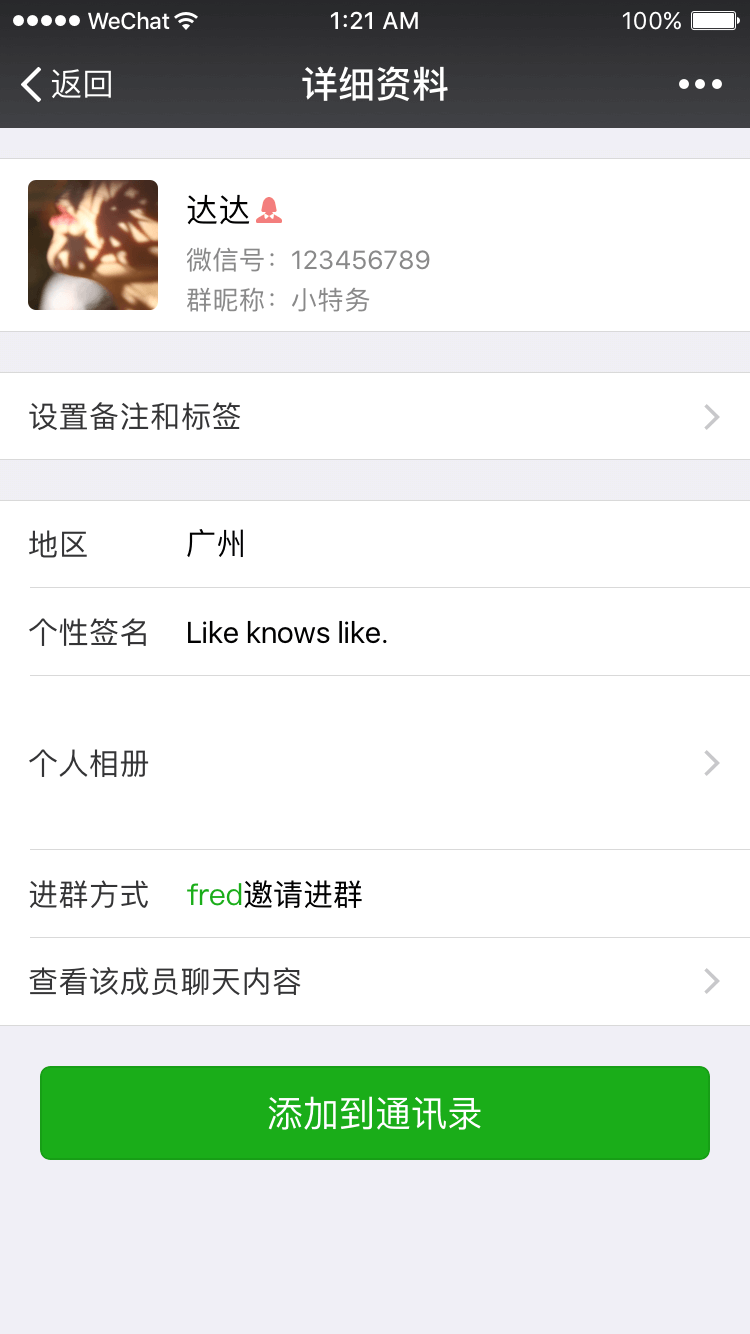Tap the green fred link
The image size is (750, 1334).
(215, 894)
